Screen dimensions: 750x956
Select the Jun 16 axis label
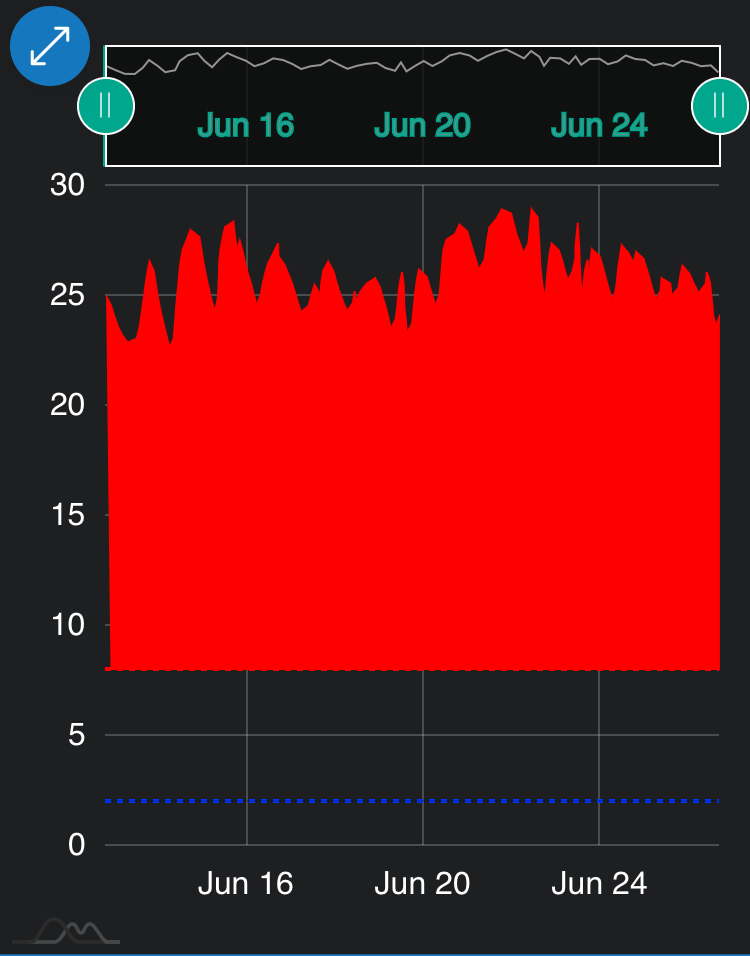pos(245,884)
